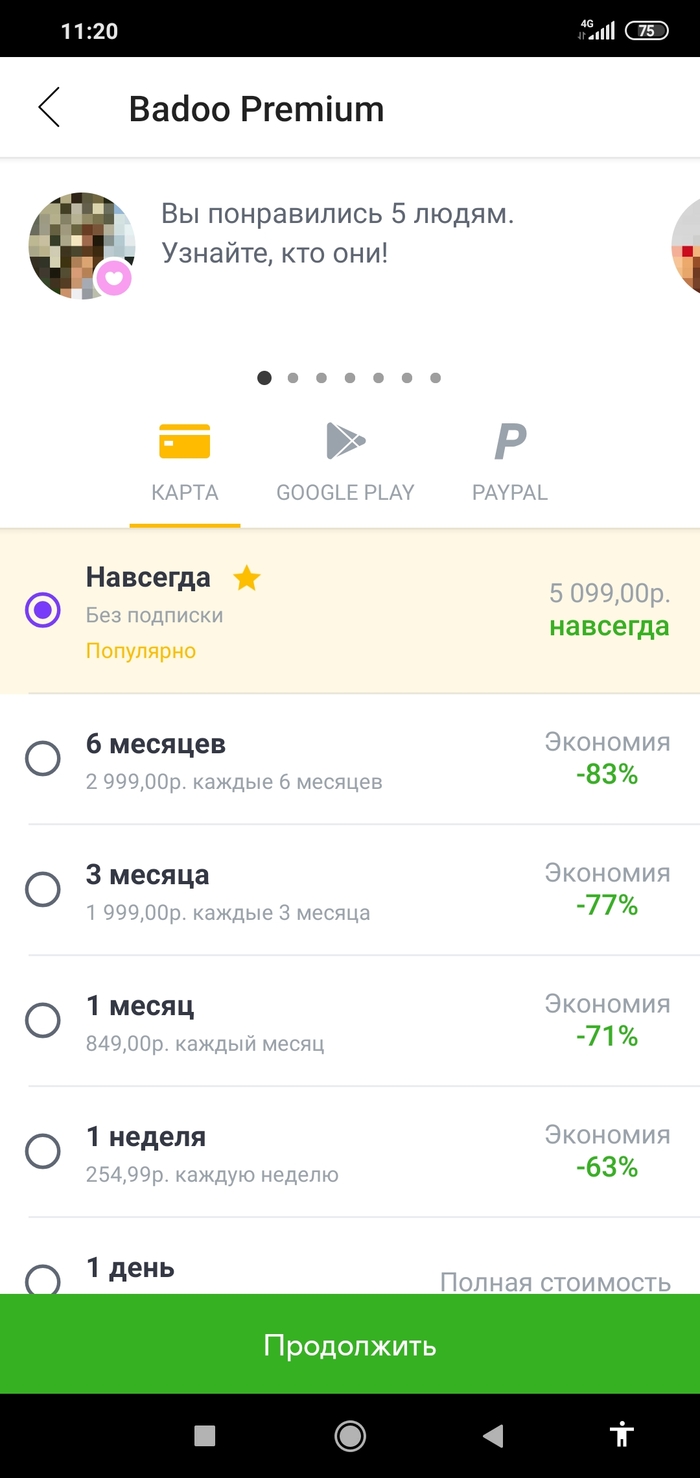Go back from Badoo Premium
Image resolution: width=700 pixels, height=1478 pixels.
(49, 108)
